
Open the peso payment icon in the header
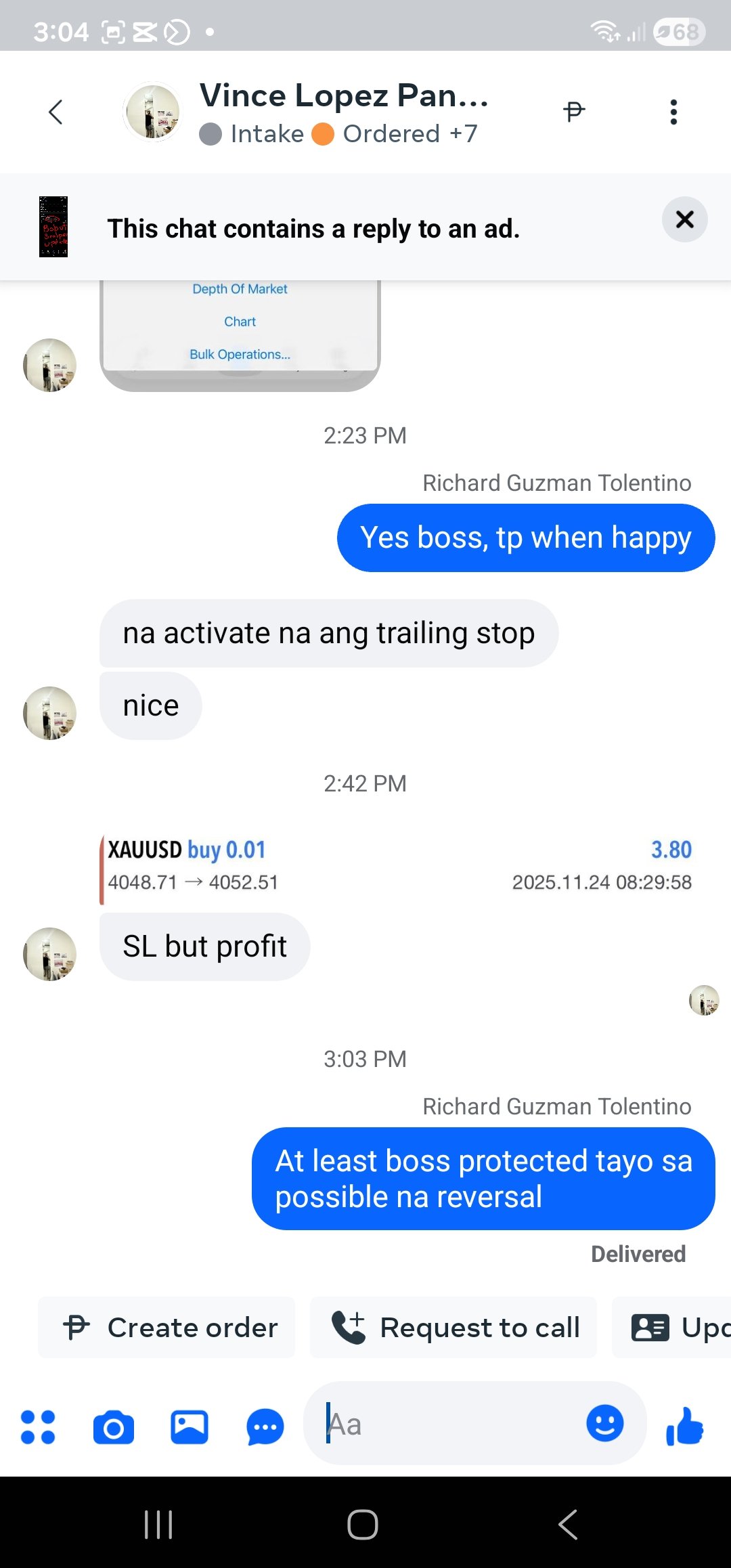573,112
